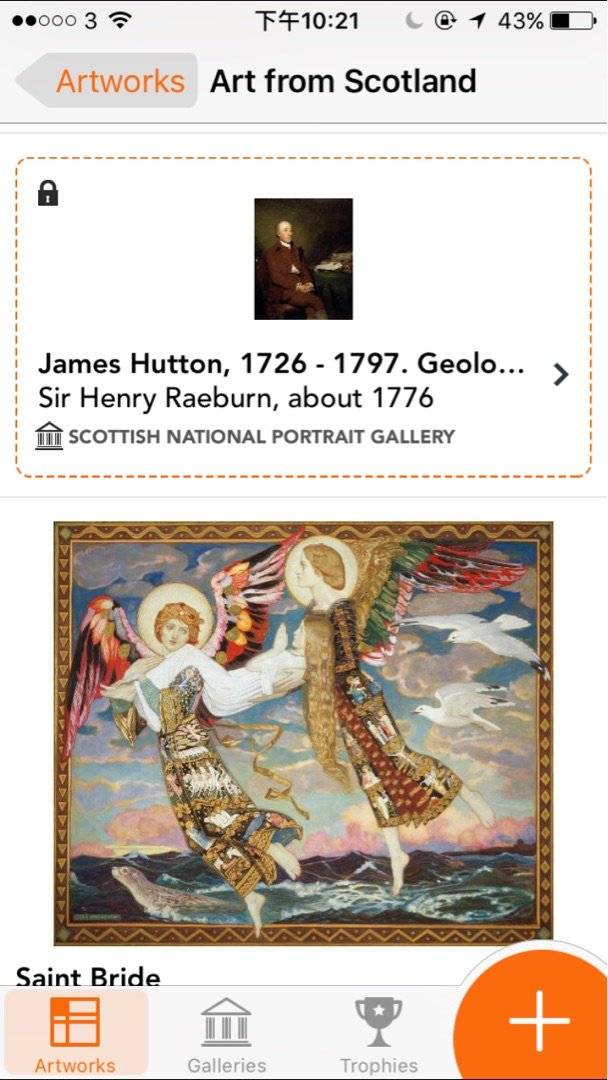Tap the chevron next to James Hutton
The height and width of the screenshot is (1080, 608).
pos(561,375)
